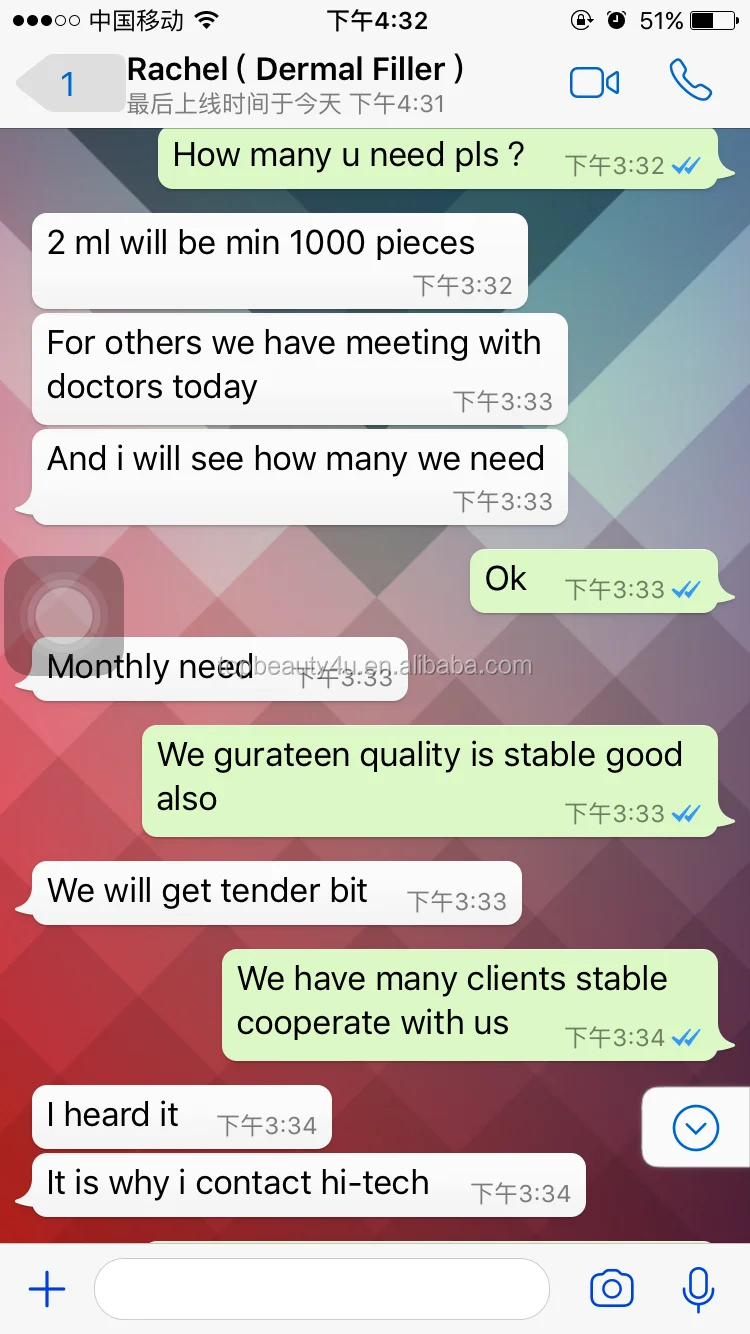Focus the message text field
Viewport: 750px width, 1334px height.
click(322, 1289)
